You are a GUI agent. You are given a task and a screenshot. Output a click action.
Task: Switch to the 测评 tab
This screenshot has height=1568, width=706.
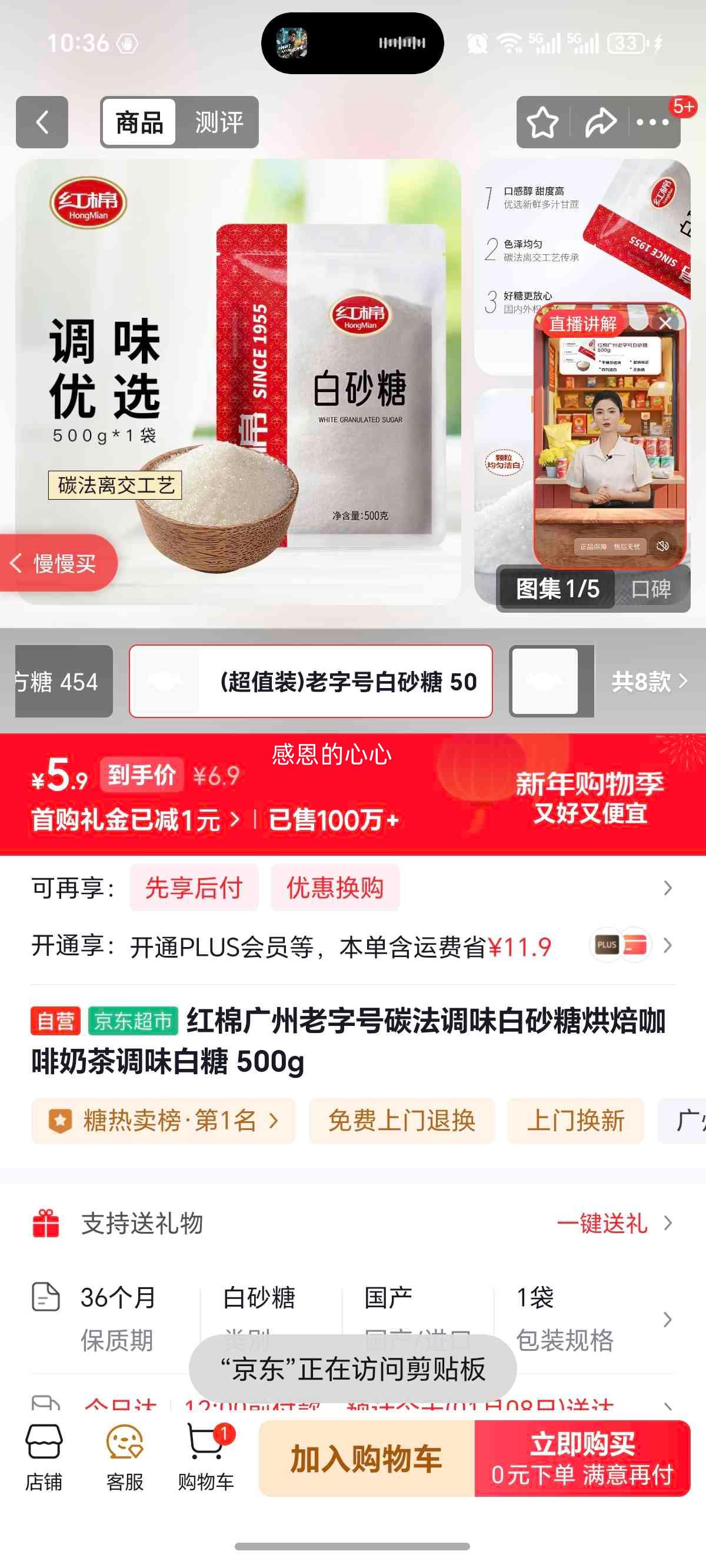coord(219,122)
